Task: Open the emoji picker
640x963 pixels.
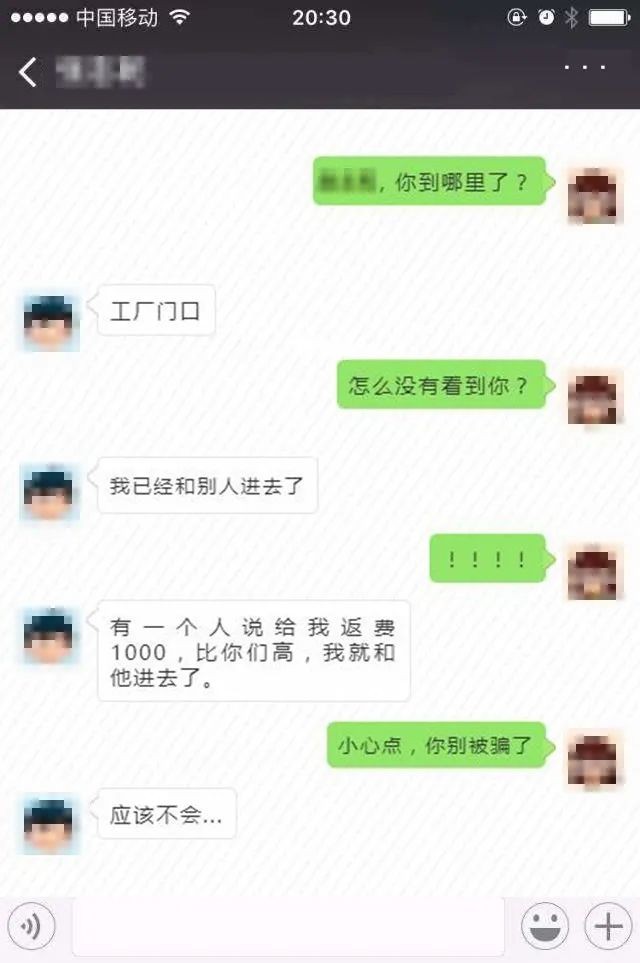Action: [545, 927]
